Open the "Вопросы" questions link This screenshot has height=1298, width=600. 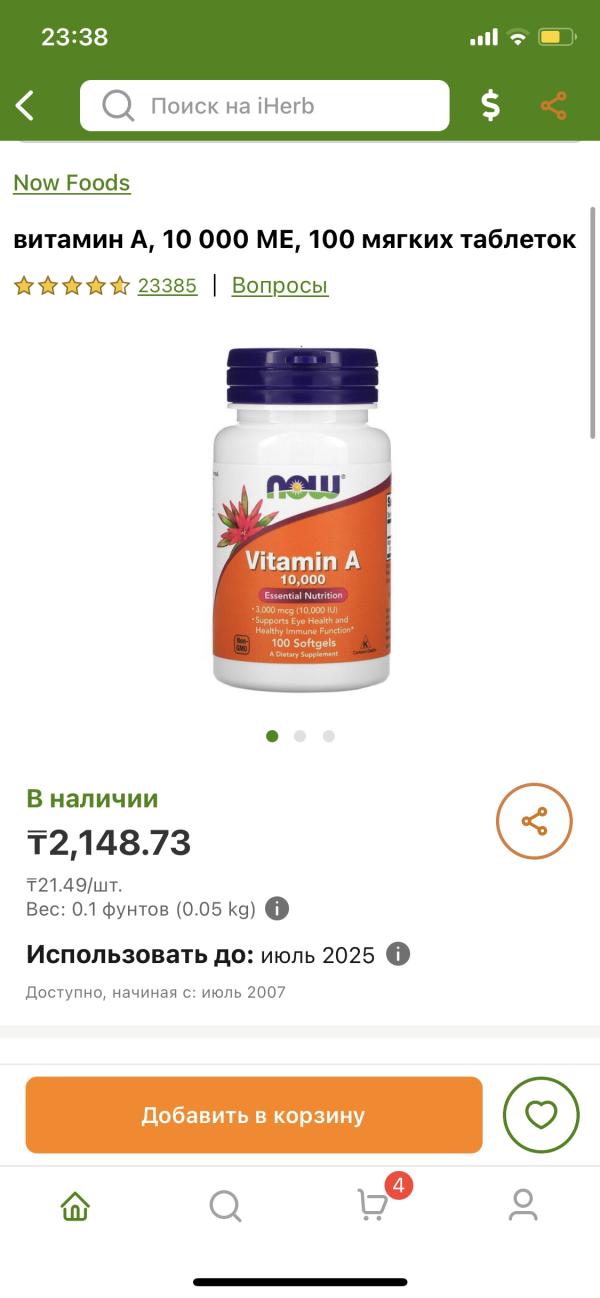(x=280, y=286)
